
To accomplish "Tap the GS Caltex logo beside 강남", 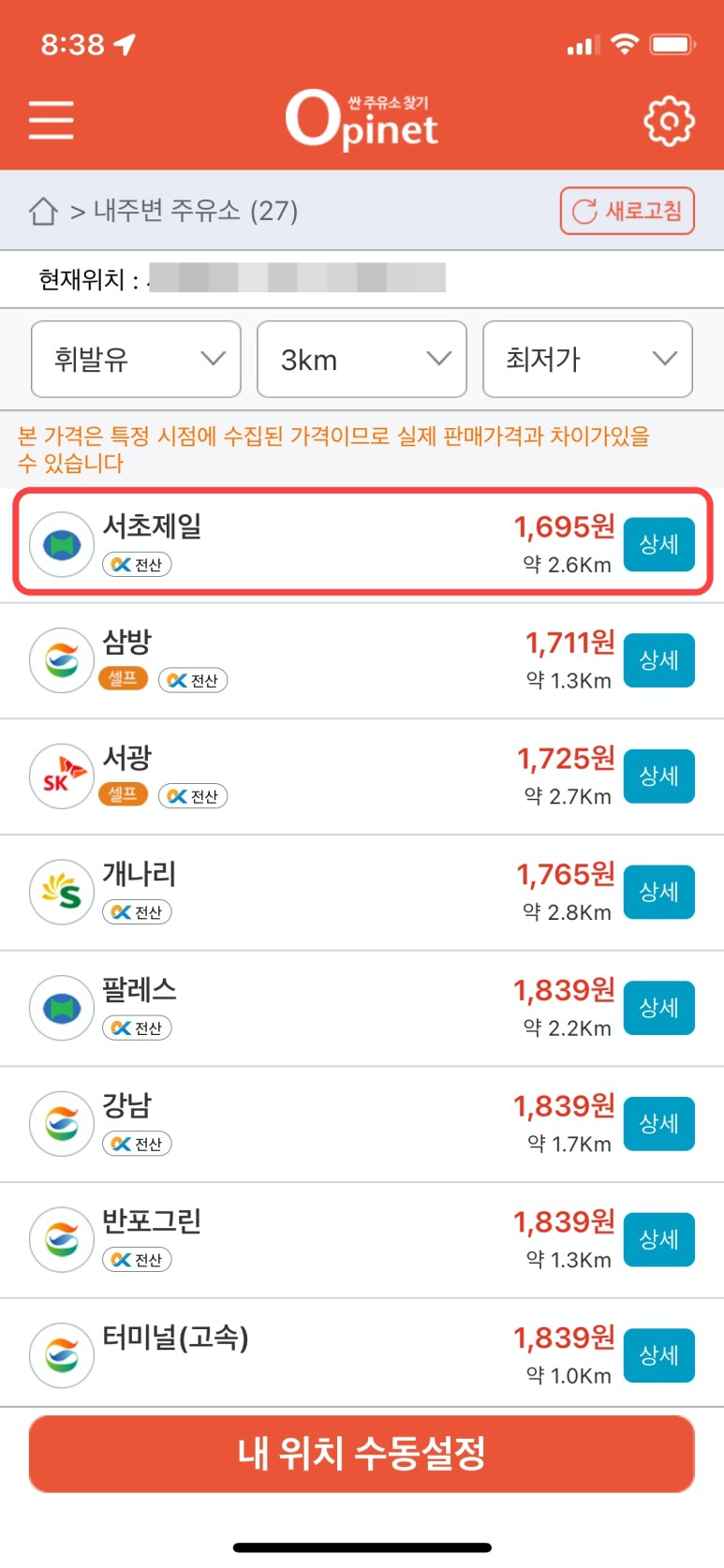I will (60, 1123).
